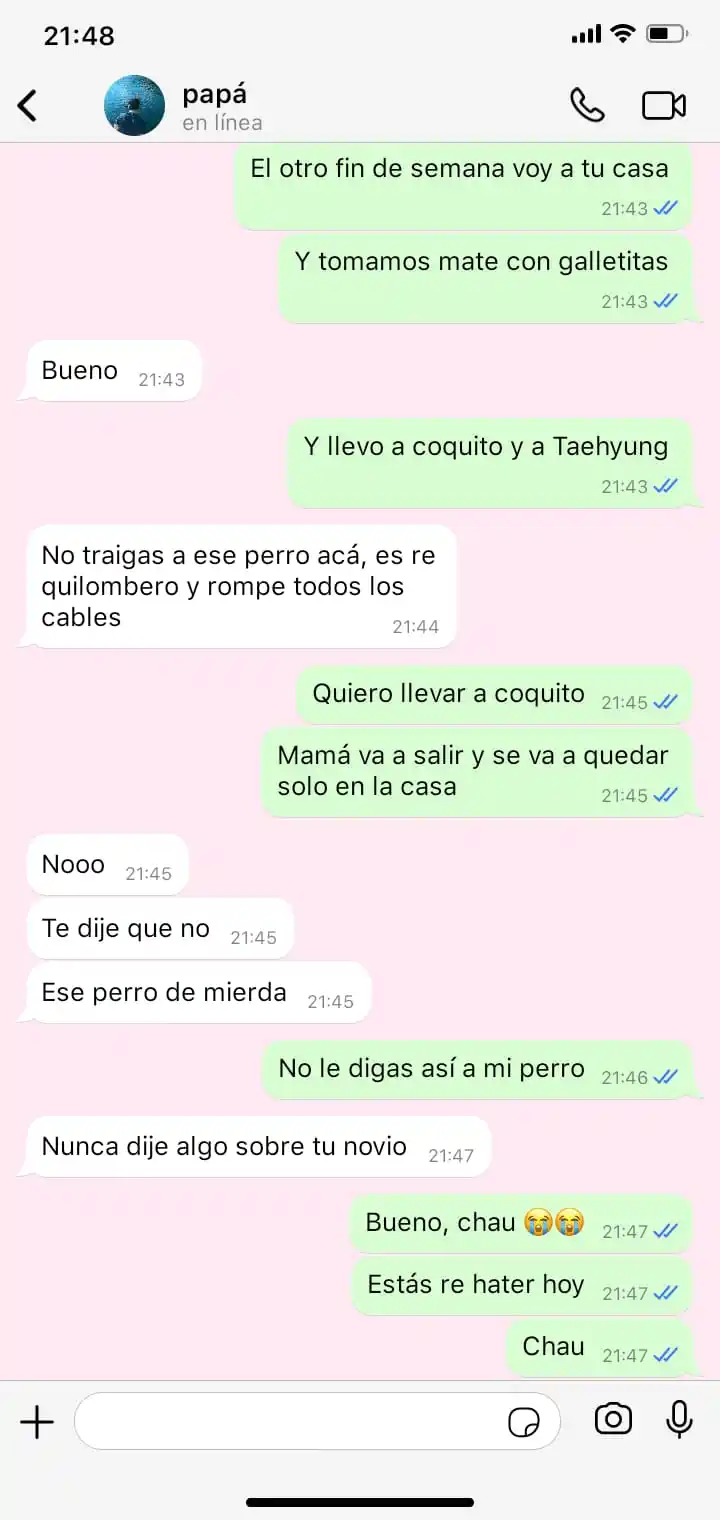Open the attachment plus menu
Image resolution: width=720 pixels, height=1520 pixels.
click(x=37, y=1421)
